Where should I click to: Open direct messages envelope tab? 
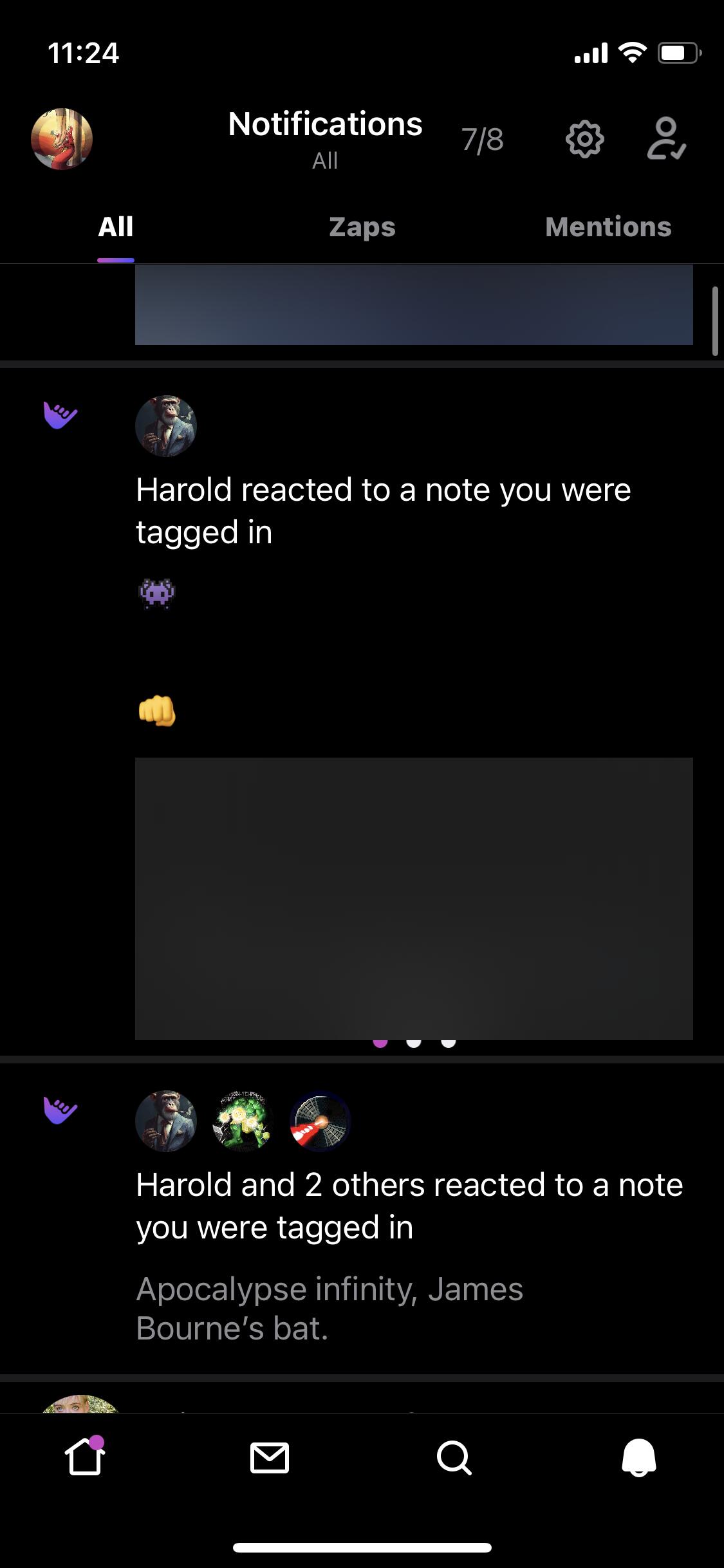click(x=270, y=1457)
